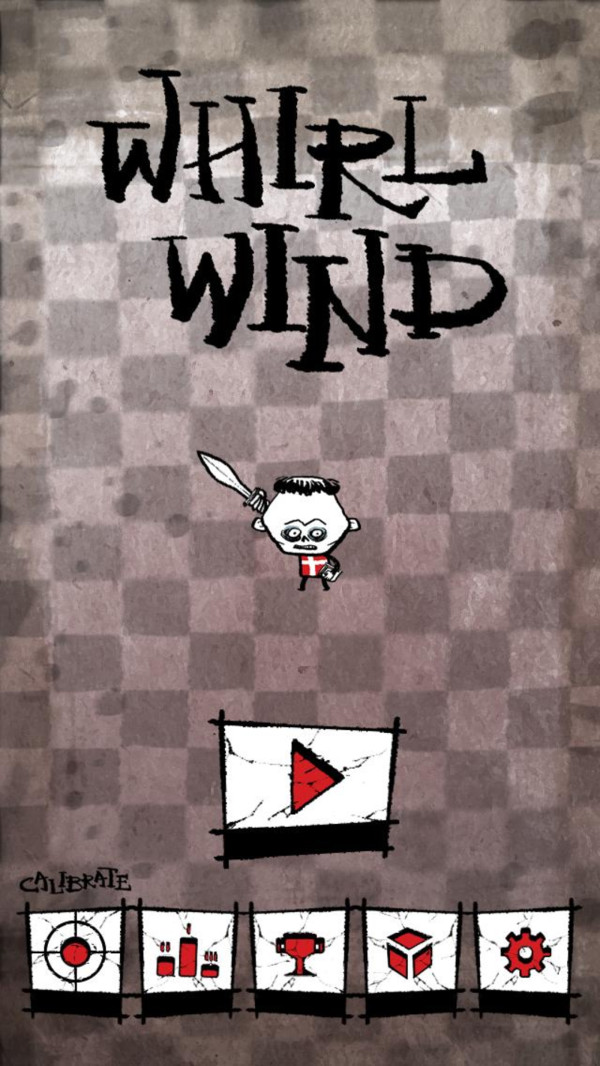
Task: Open the calibrate target icon
Action: pyautogui.click(x=76, y=953)
